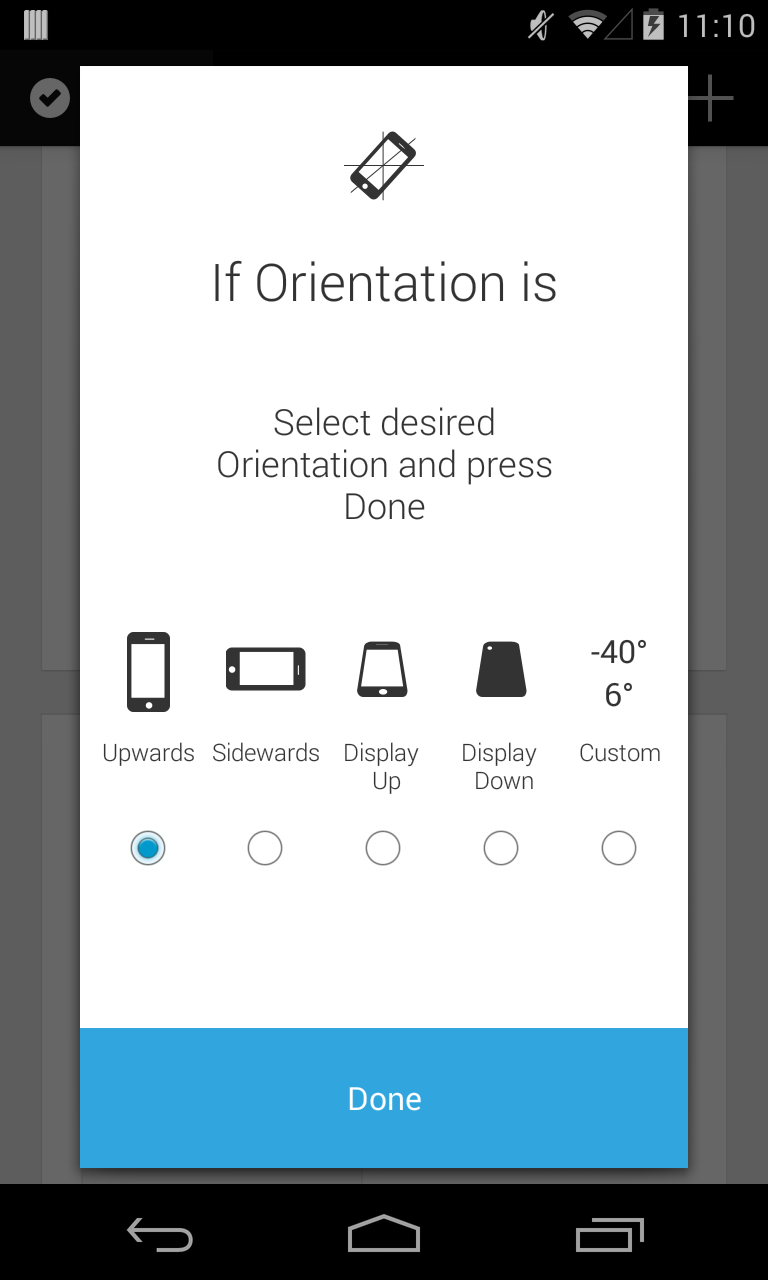Pick the Display Down radio button
Screen dimensions: 768x1280
coord(501,848)
